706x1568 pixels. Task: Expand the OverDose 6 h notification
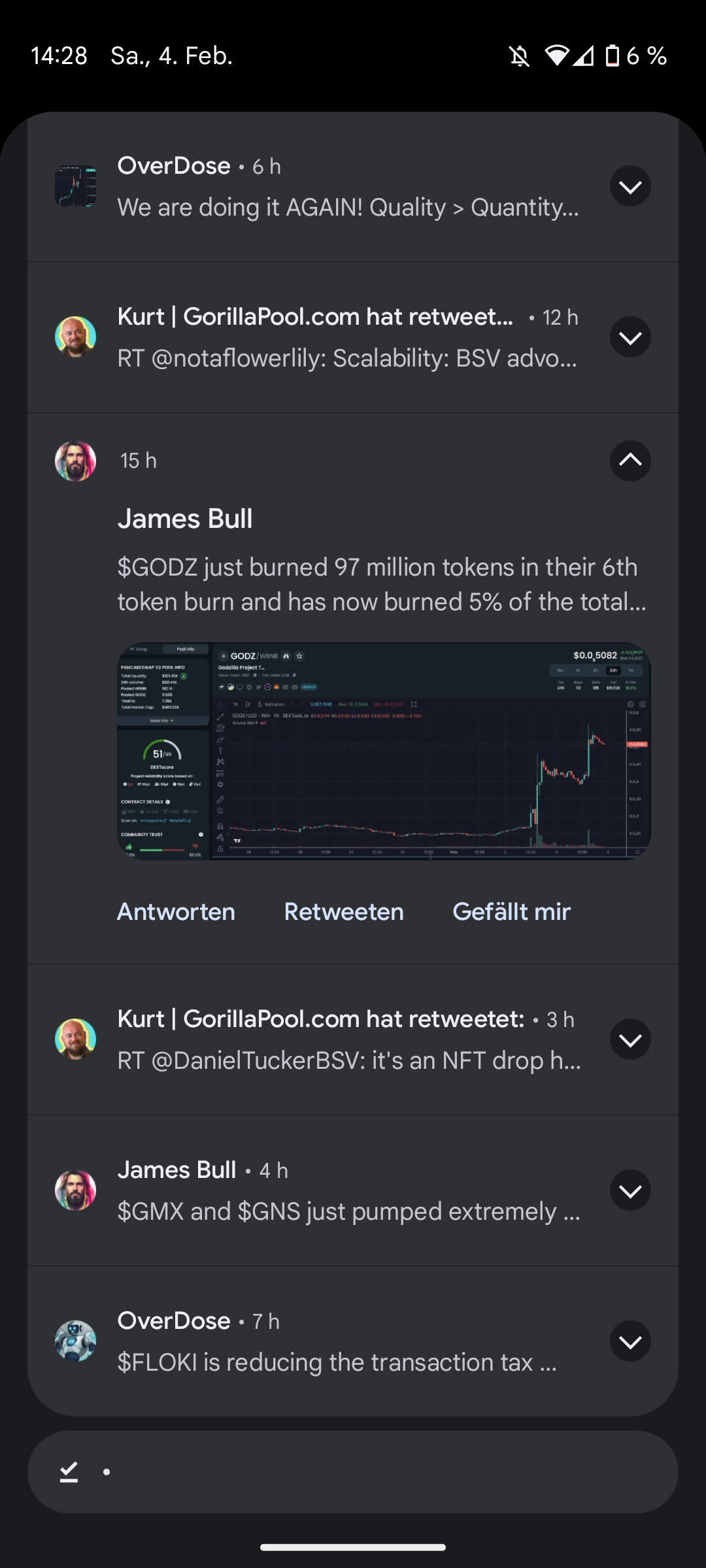click(x=630, y=187)
